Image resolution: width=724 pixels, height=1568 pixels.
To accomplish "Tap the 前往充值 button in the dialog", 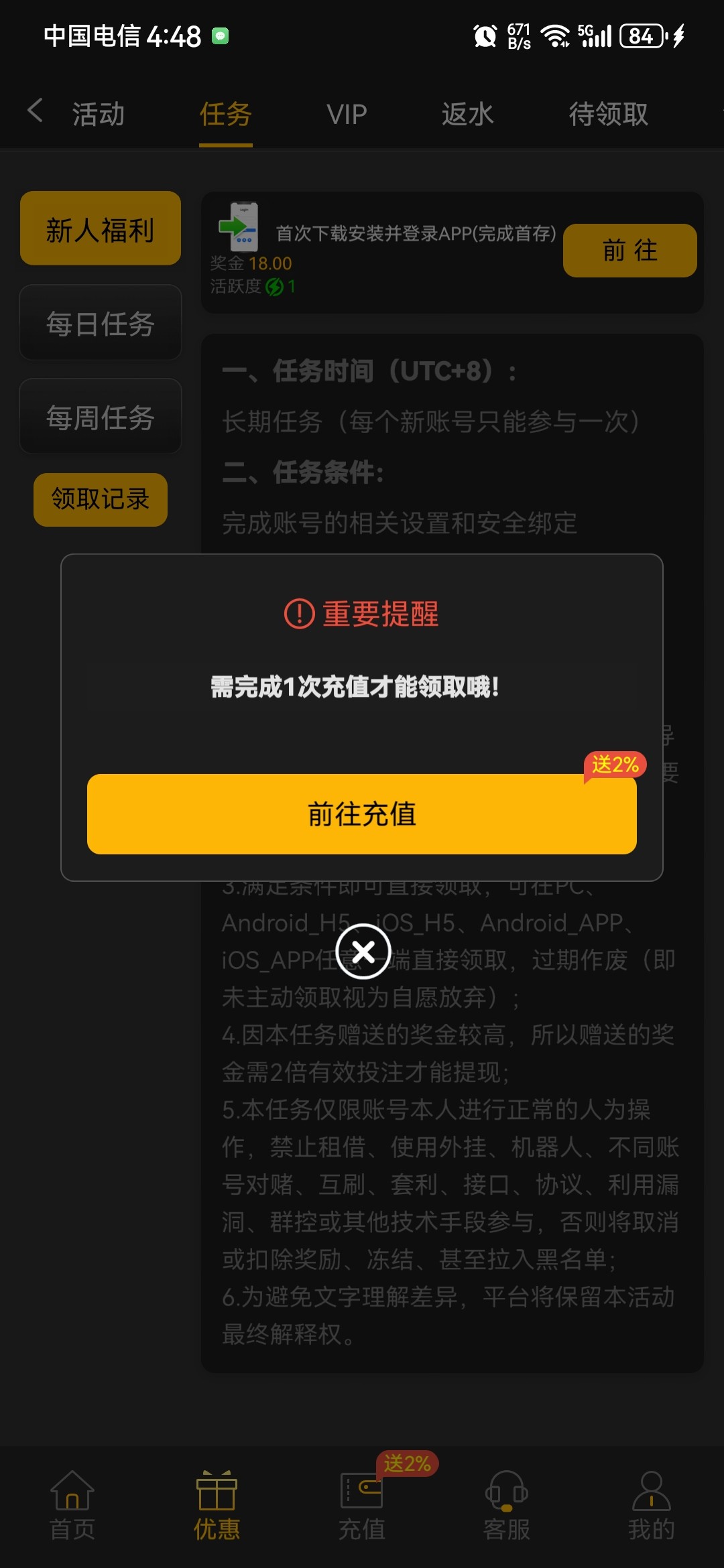I will (362, 813).
